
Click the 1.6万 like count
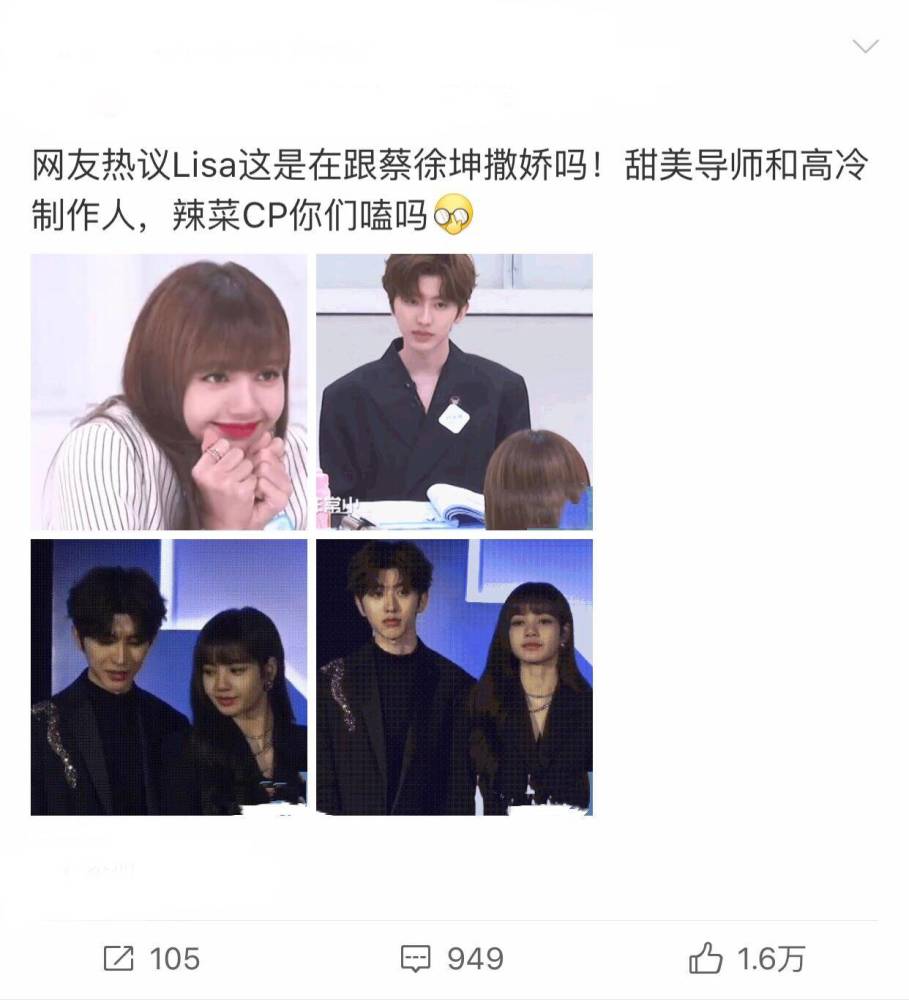pos(775,957)
